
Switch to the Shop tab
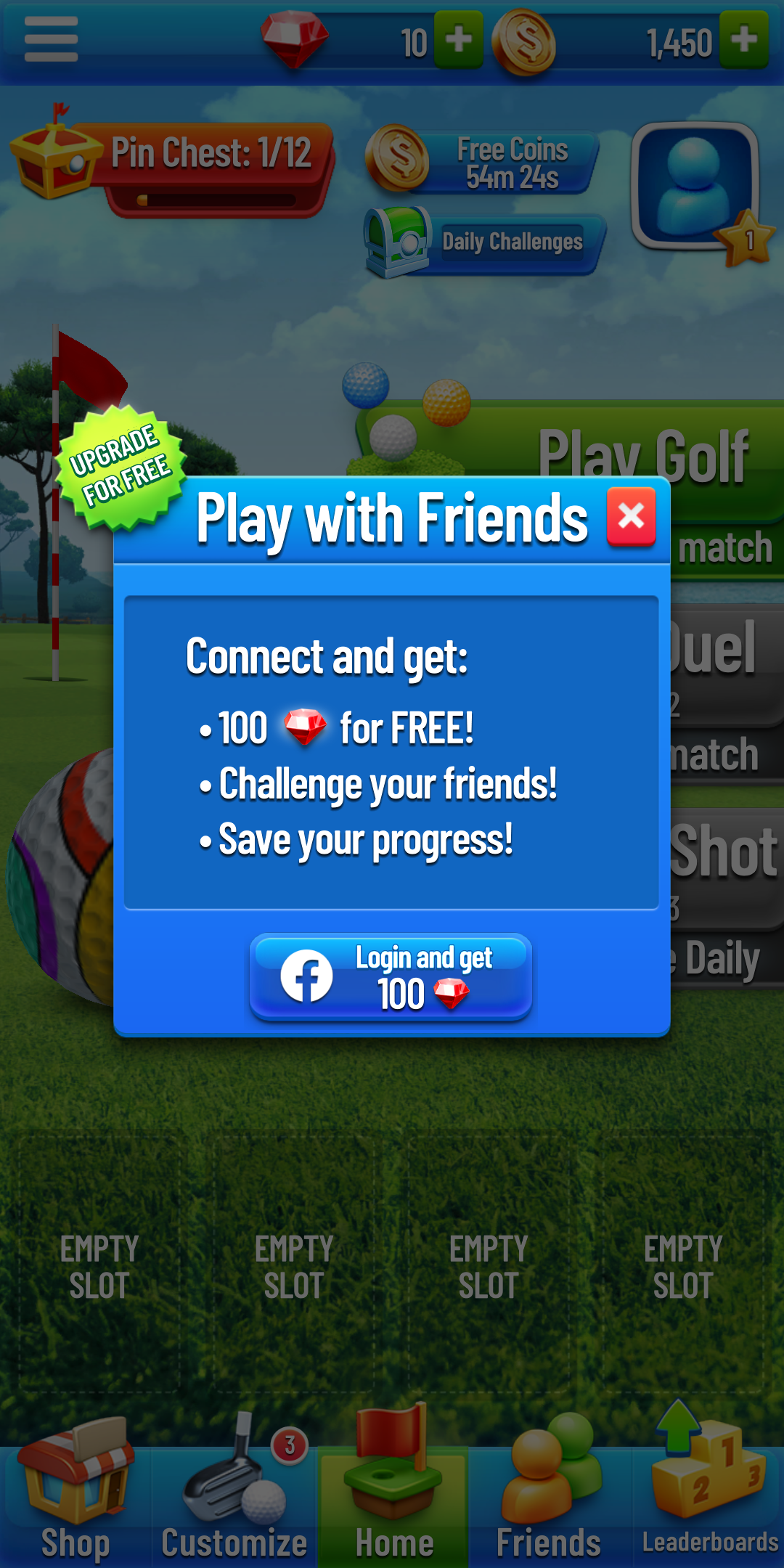pyautogui.click(x=75, y=1494)
